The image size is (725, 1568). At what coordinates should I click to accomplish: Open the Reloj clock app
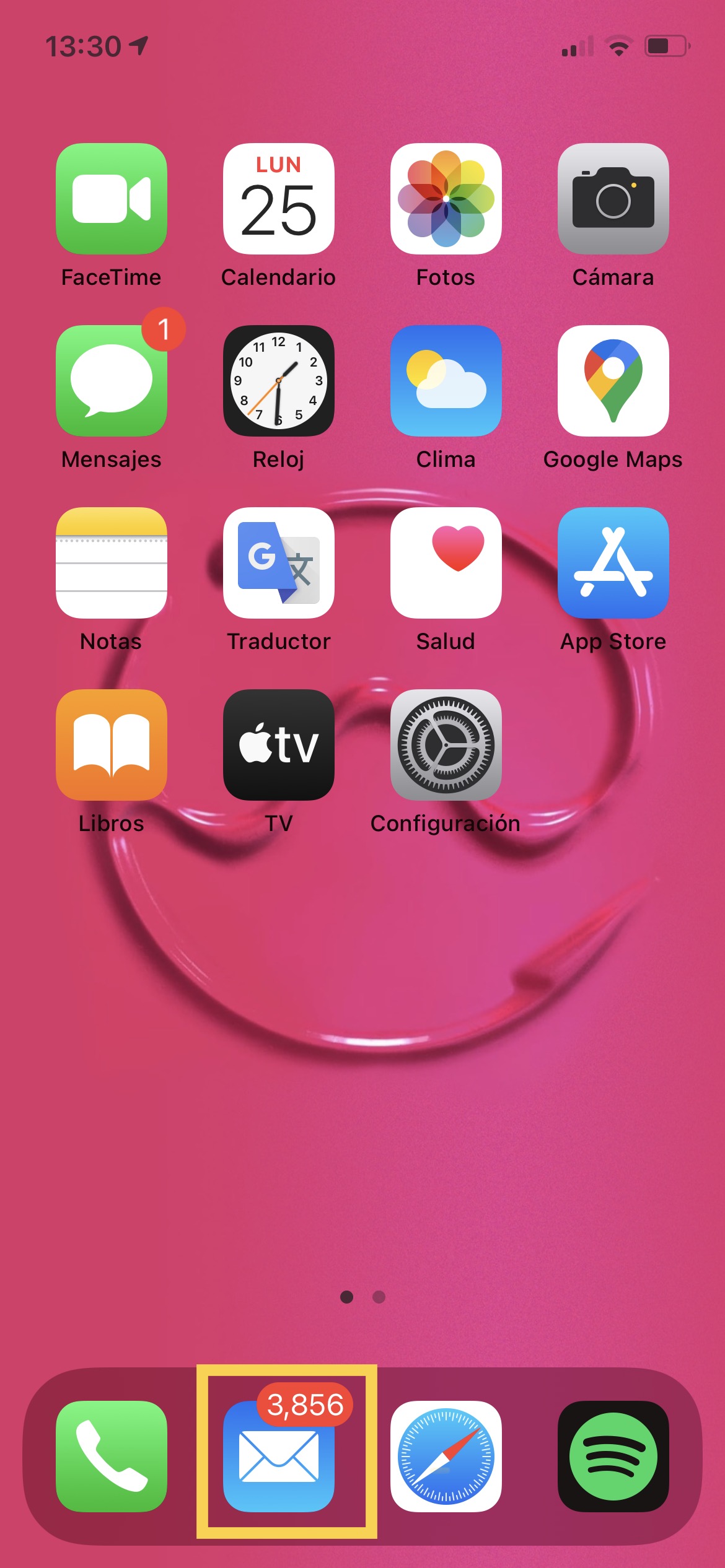[278, 381]
